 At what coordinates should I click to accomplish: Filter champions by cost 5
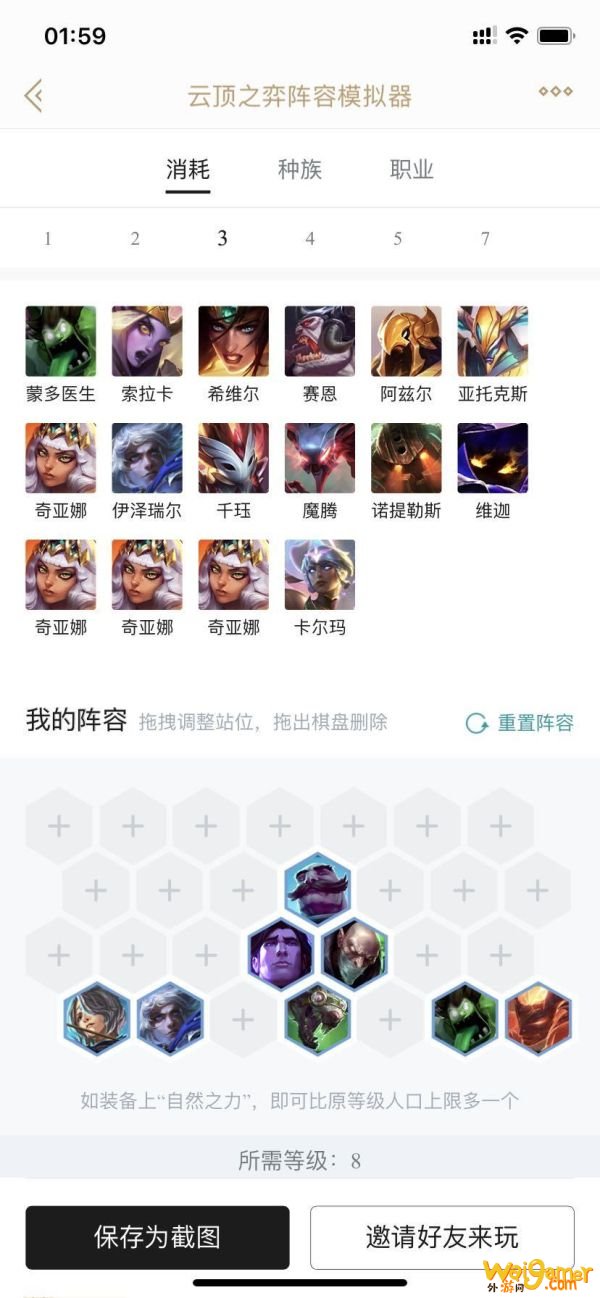point(397,238)
